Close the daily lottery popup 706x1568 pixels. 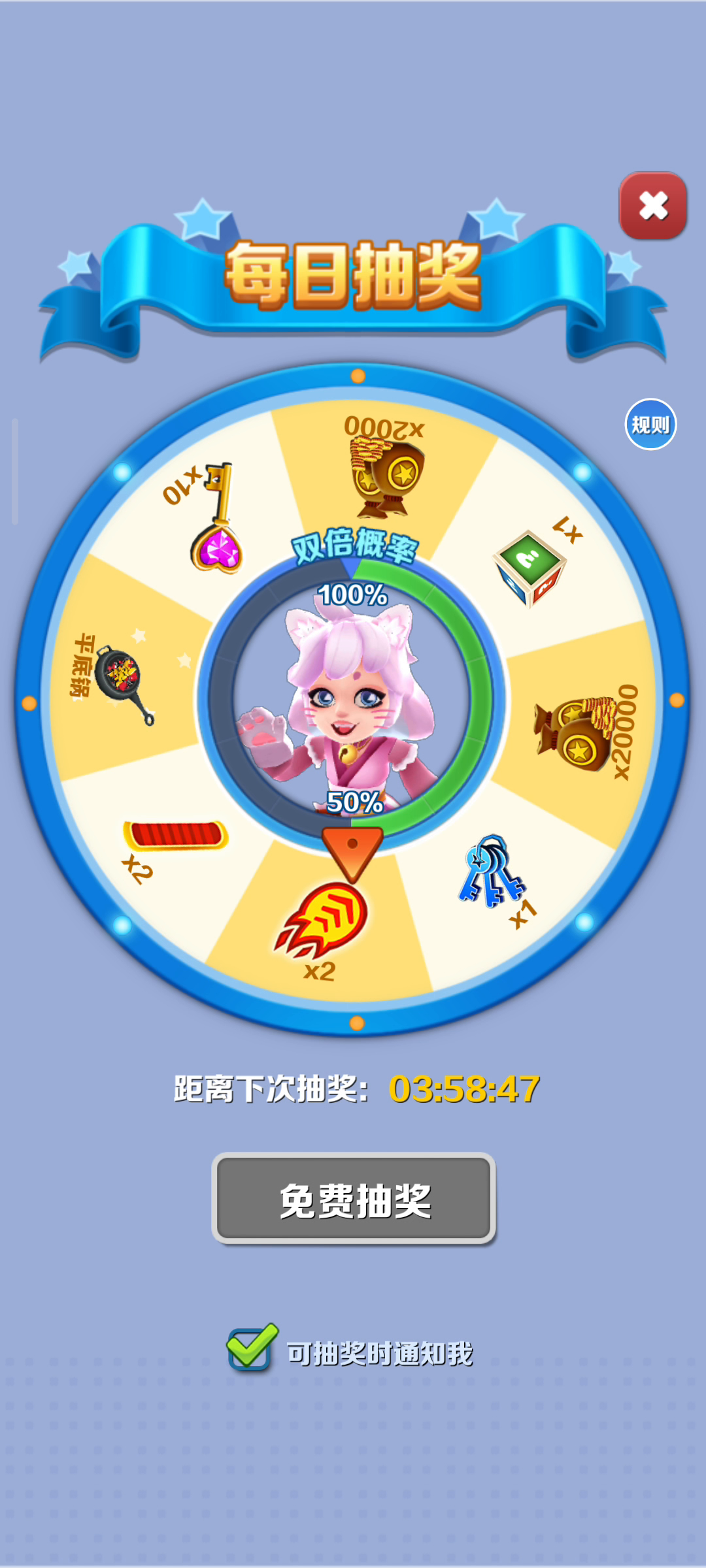point(652,206)
